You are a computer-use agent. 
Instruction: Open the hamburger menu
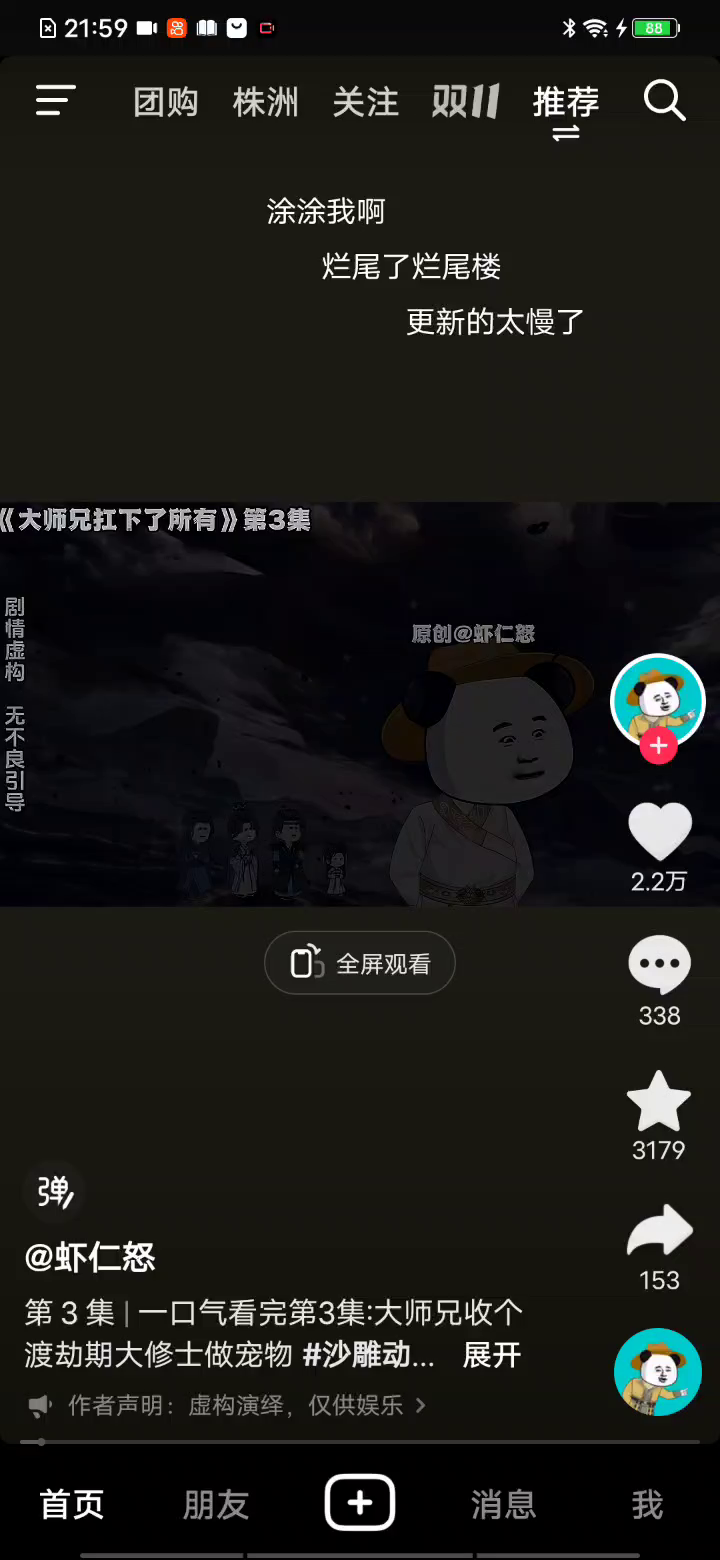click(56, 101)
